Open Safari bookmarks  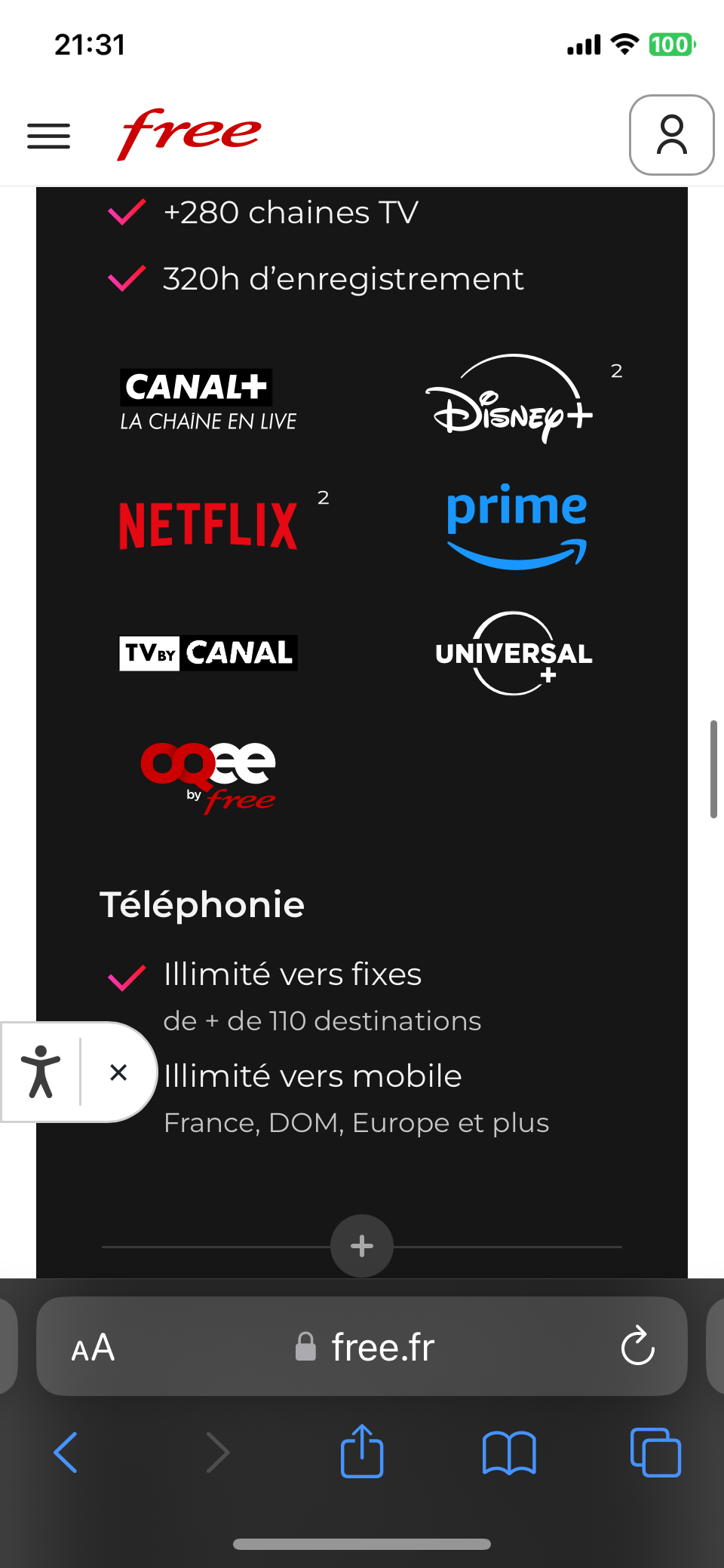(509, 1453)
